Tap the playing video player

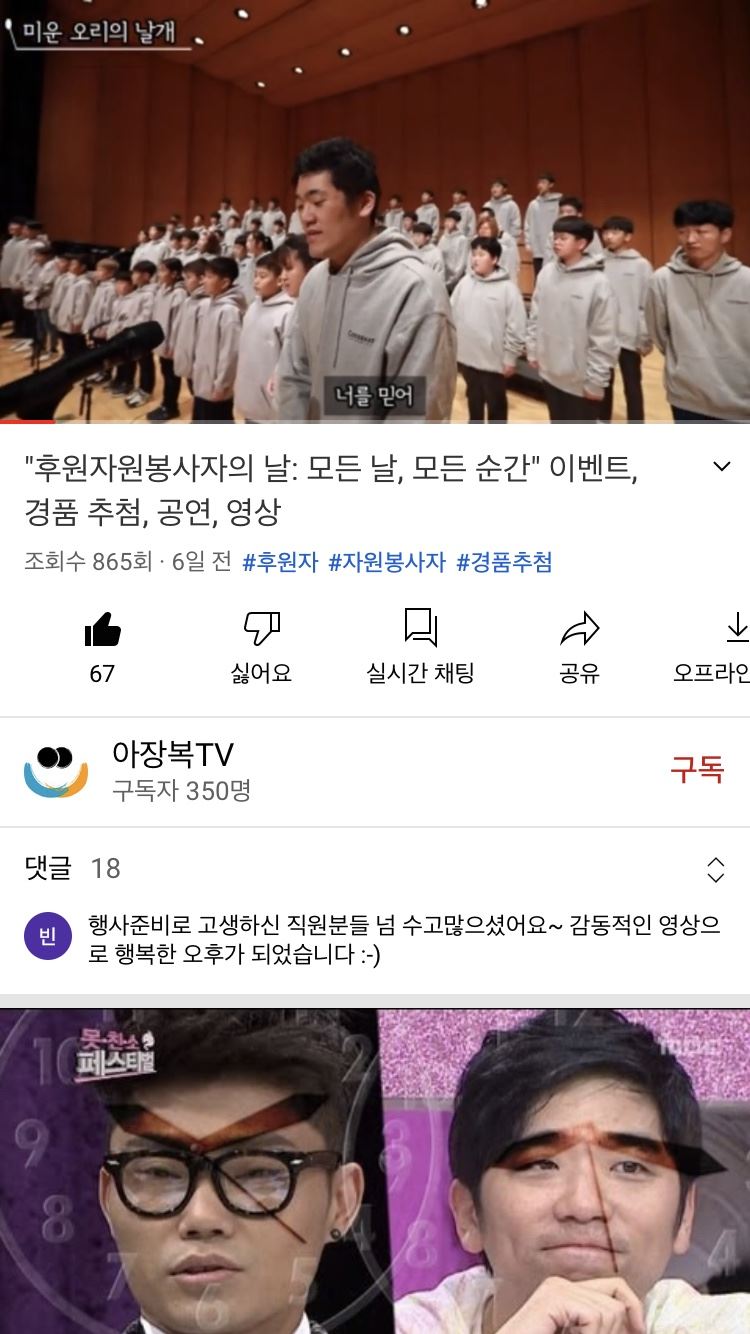375,210
